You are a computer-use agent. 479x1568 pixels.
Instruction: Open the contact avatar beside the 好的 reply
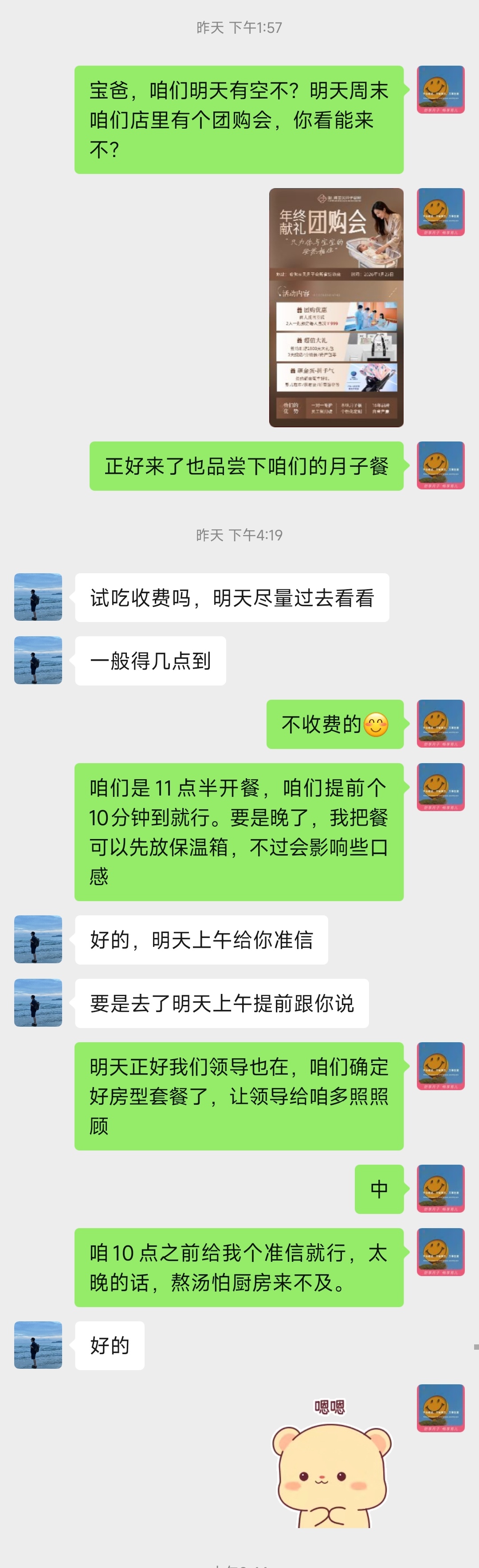tap(38, 1345)
